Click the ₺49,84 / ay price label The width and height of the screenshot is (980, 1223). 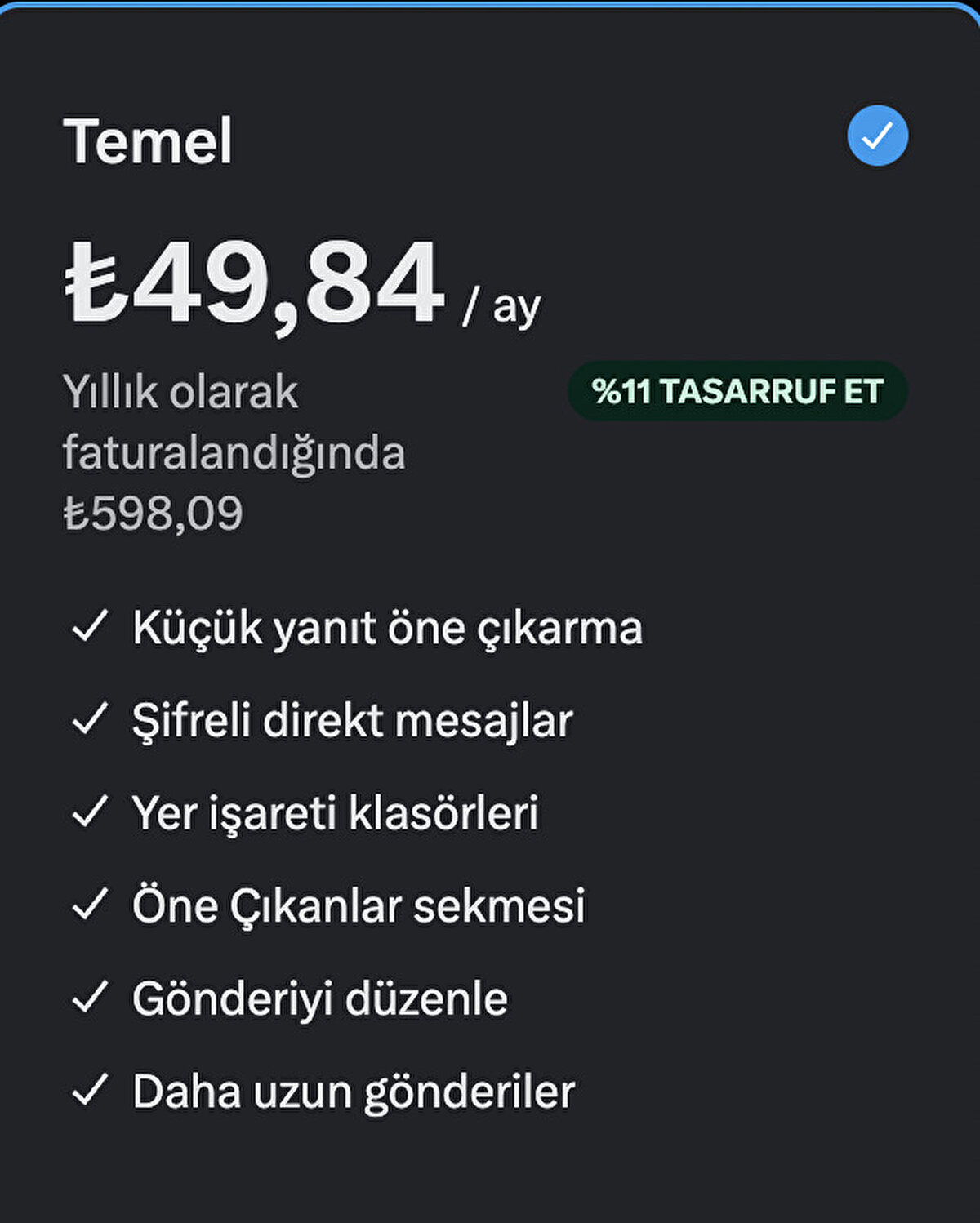[302, 282]
